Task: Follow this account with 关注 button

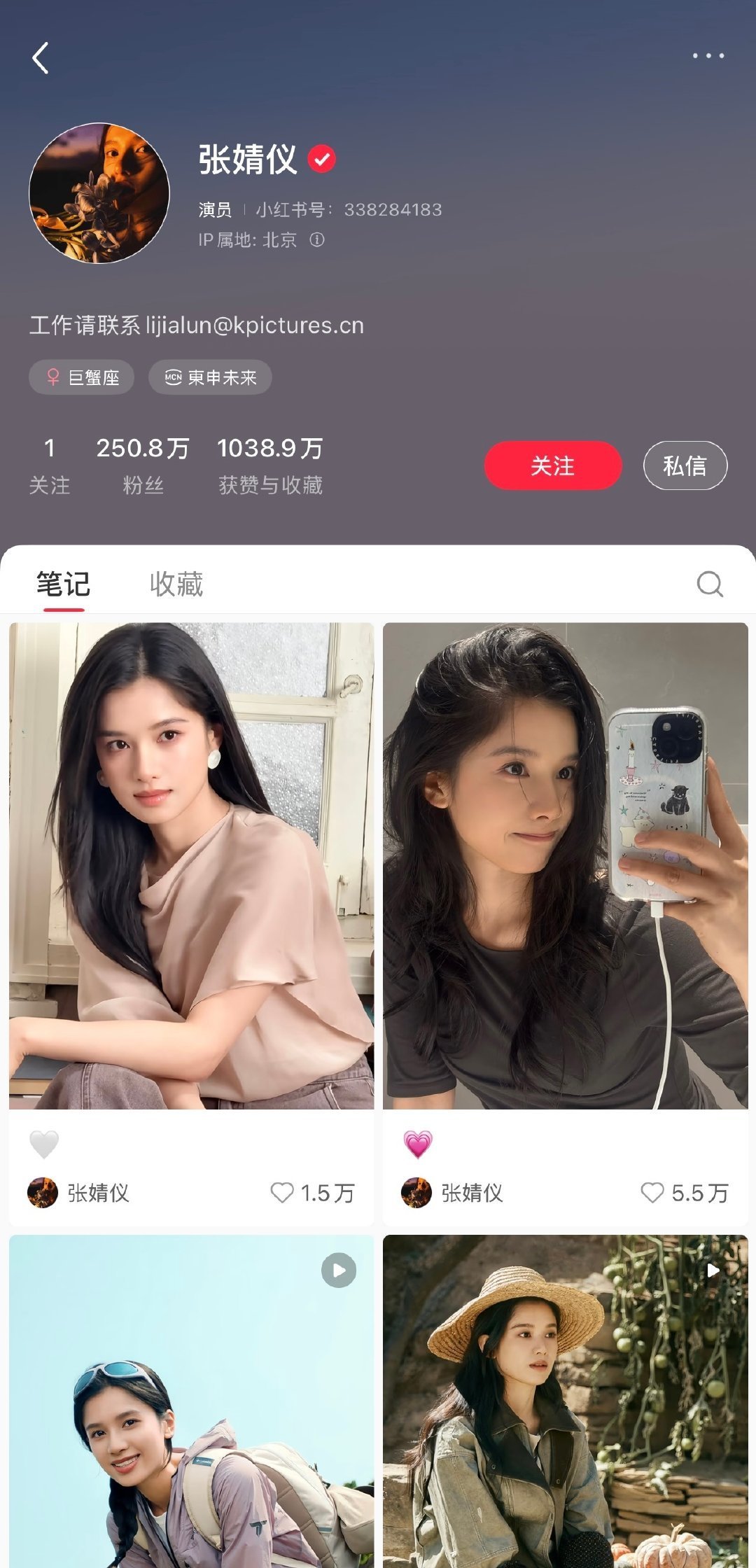Action: point(552,465)
